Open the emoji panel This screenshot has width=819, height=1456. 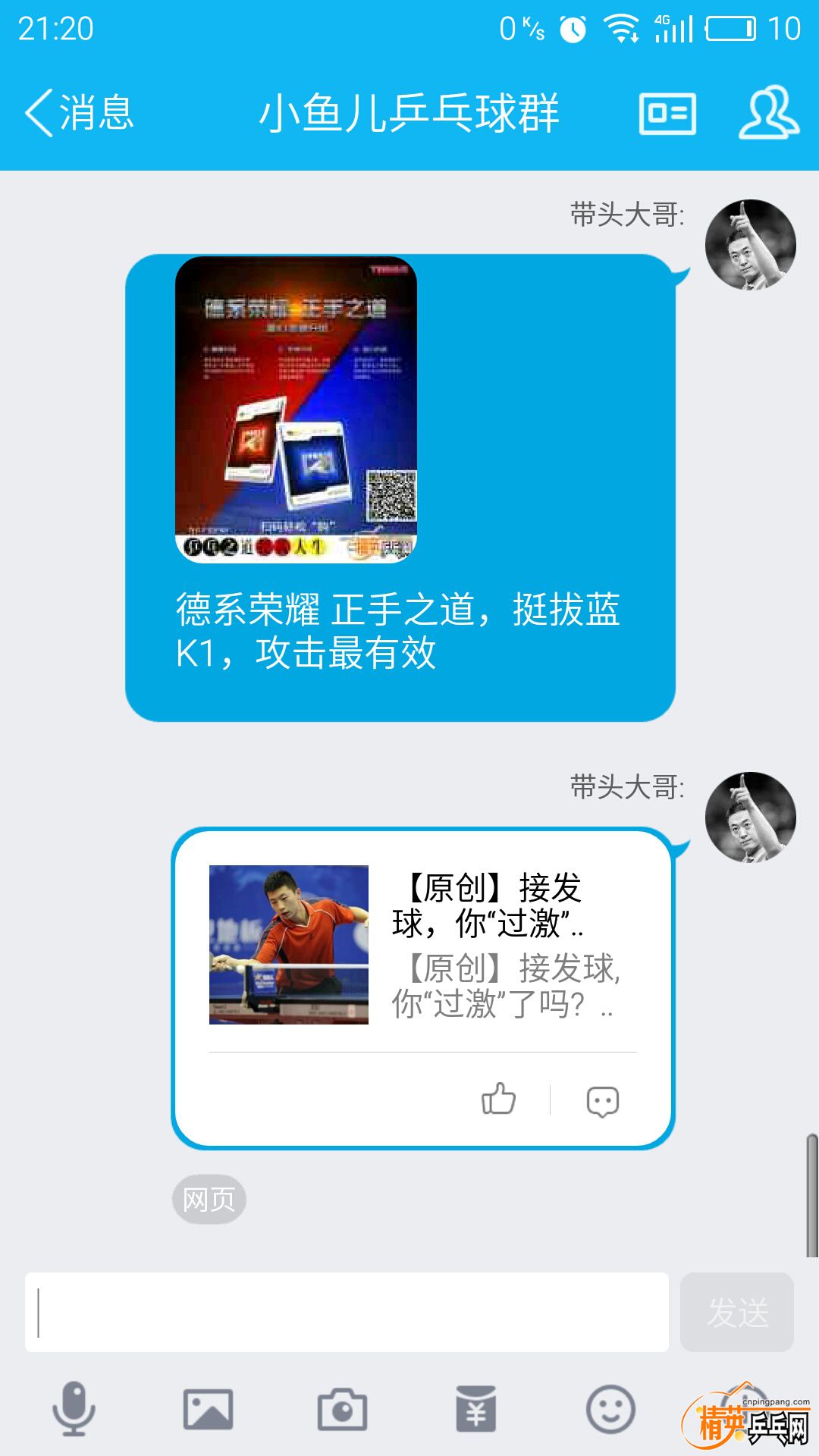point(610,1410)
